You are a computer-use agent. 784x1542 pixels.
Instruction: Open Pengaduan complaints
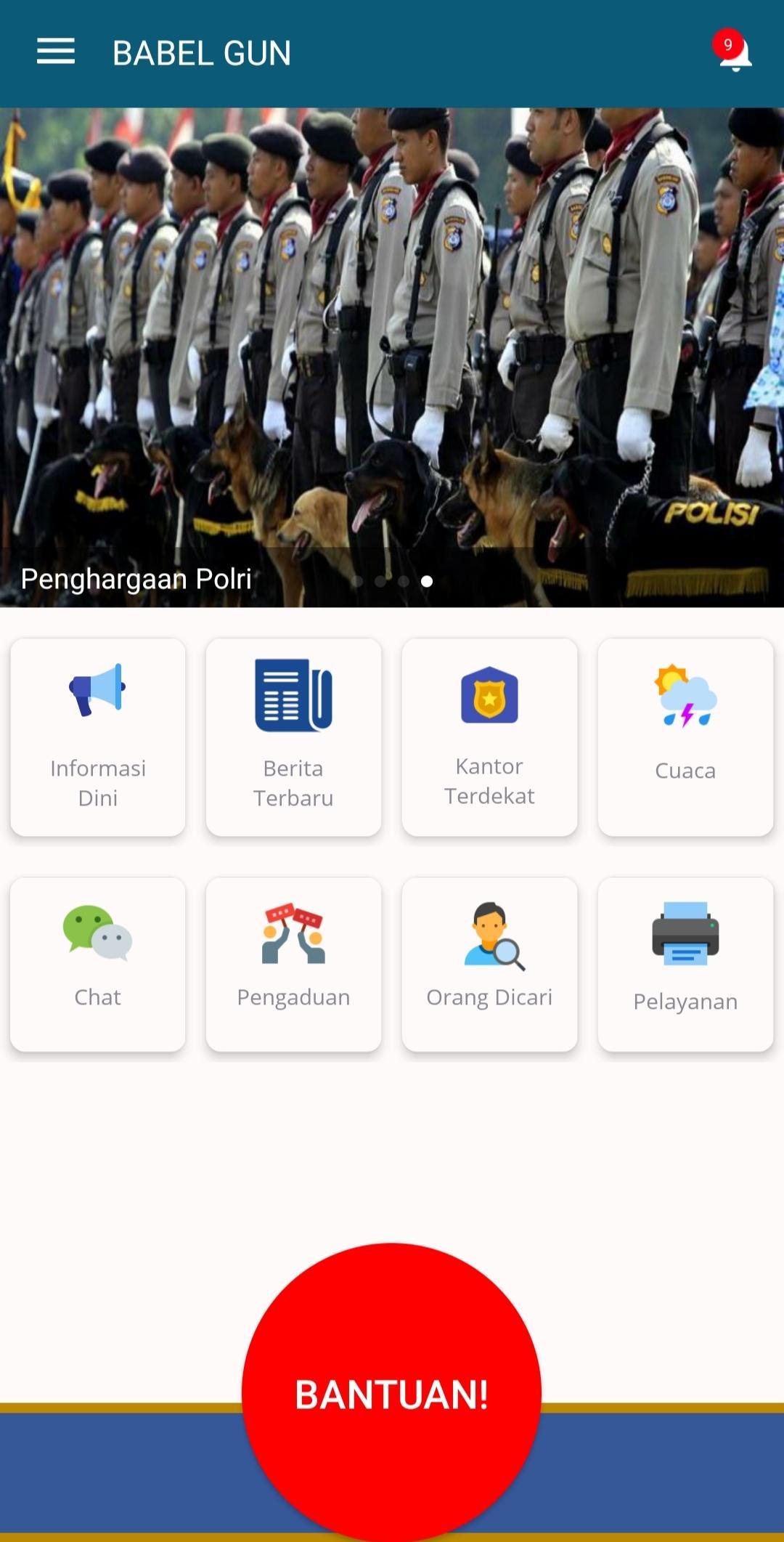pos(293,964)
